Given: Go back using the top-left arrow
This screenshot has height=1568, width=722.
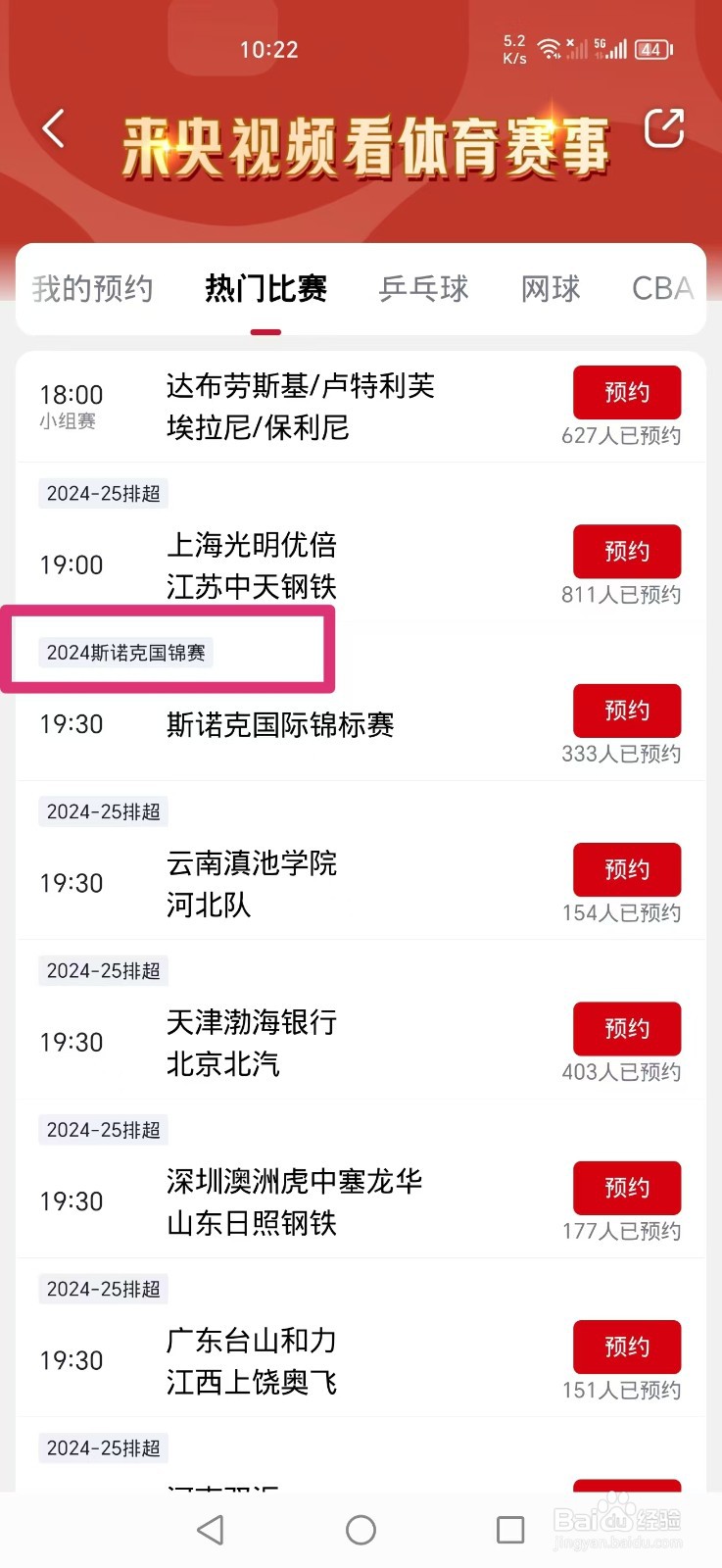Looking at the screenshot, I should coord(55,128).
